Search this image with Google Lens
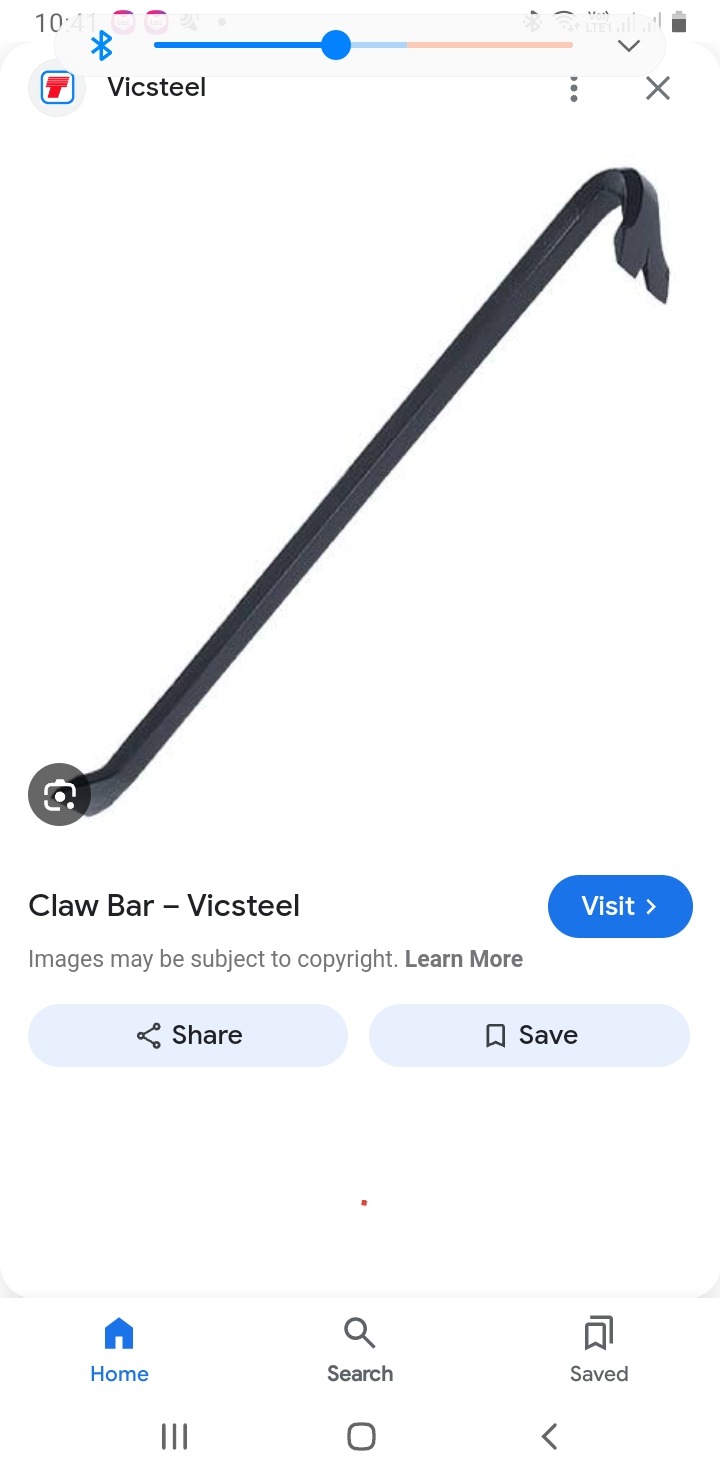The height and width of the screenshot is (1480, 720). coord(59,795)
